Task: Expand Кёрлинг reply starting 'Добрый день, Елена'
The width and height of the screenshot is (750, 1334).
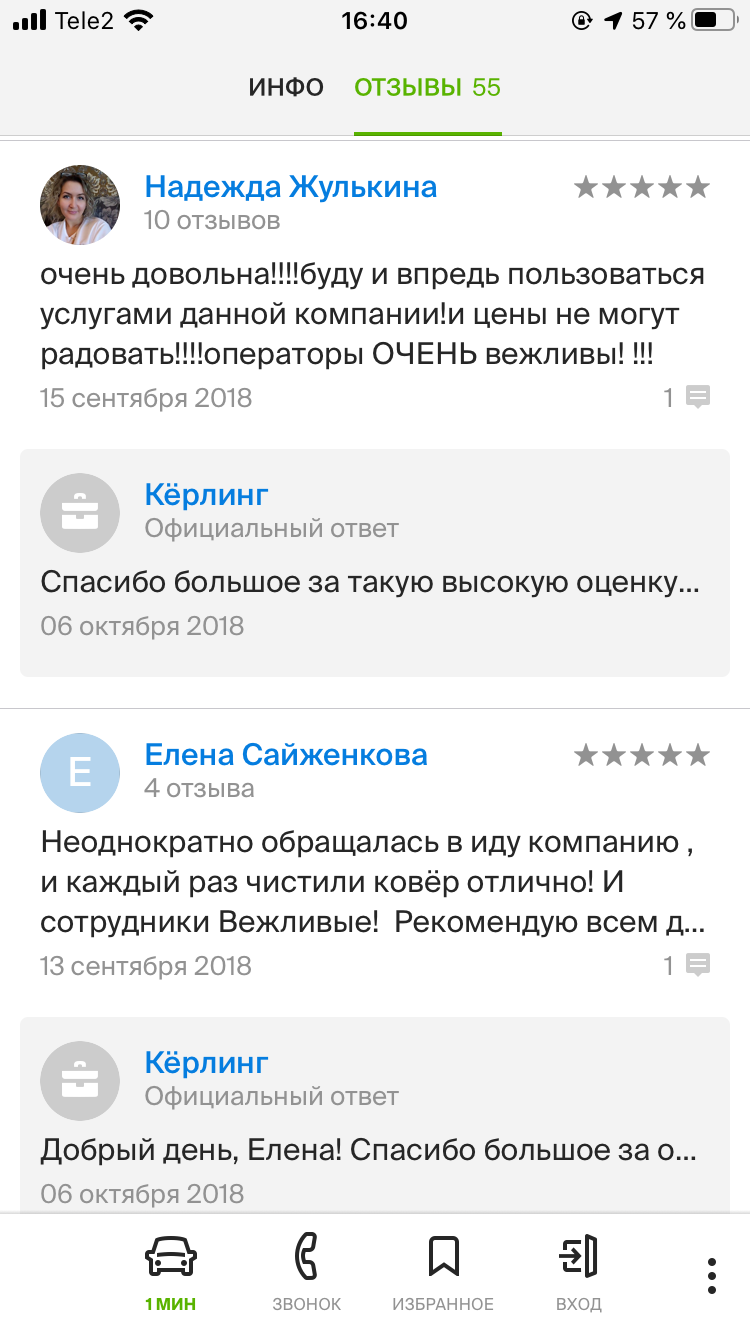Action: pos(370,1150)
